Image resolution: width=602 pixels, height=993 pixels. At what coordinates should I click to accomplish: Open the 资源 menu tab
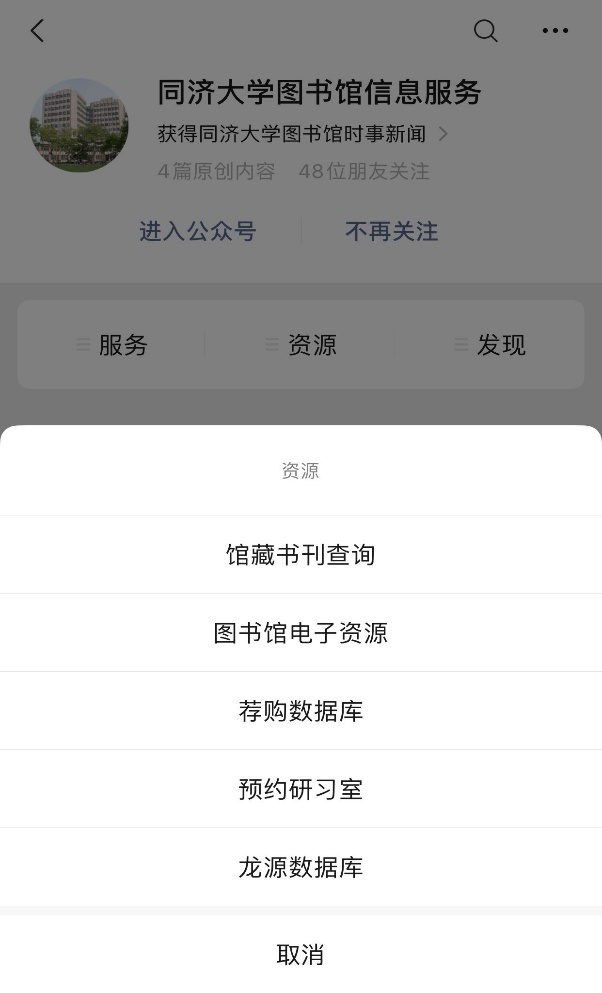click(301, 345)
